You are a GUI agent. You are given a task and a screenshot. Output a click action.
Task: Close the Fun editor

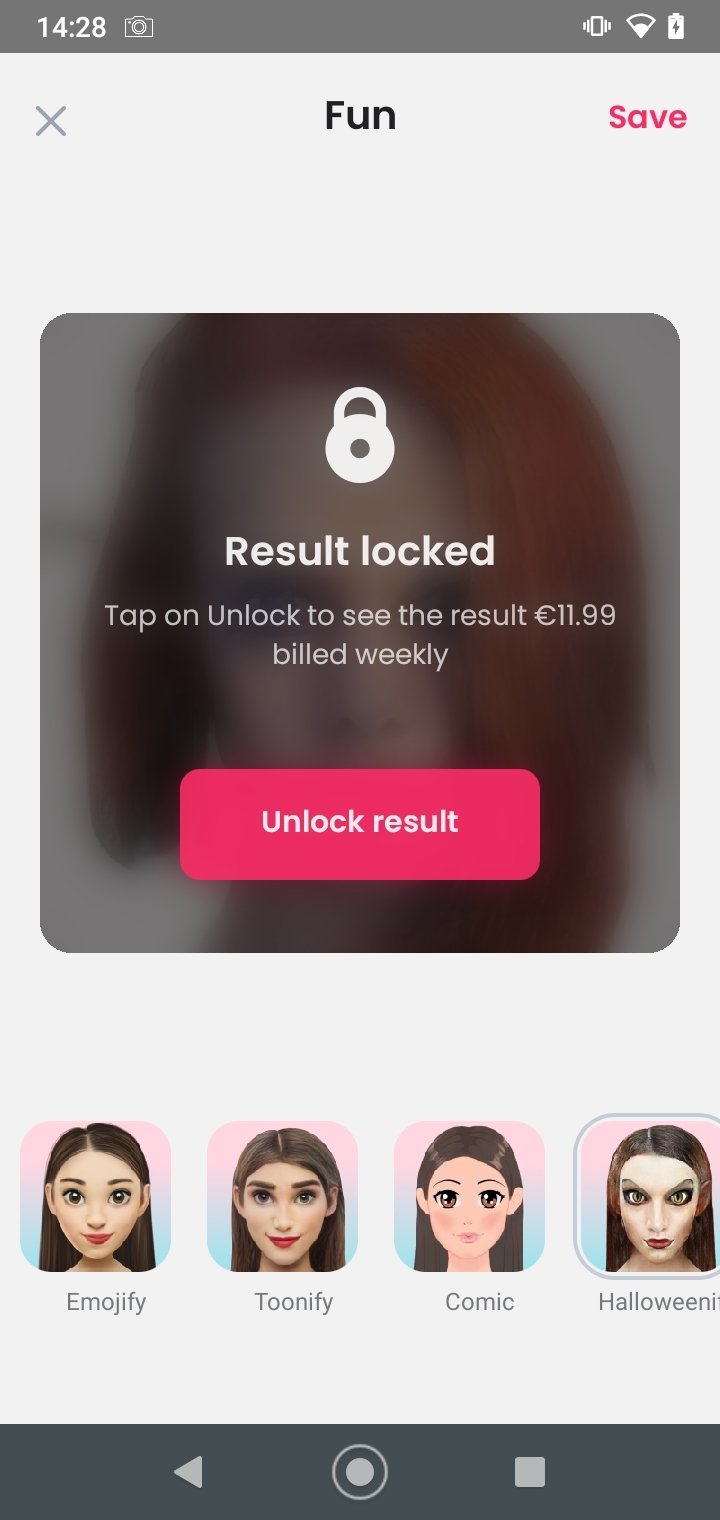pyautogui.click(x=50, y=121)
